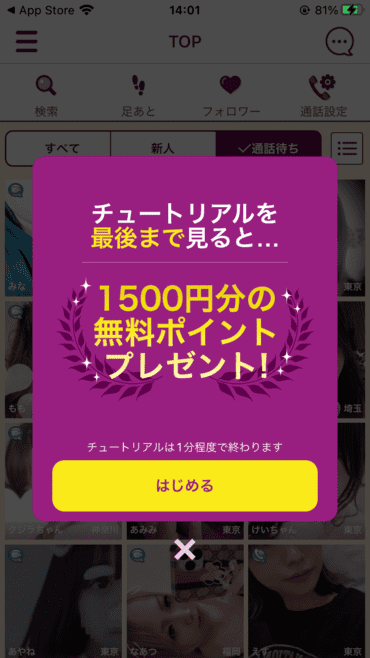Tap the はじめる button to start tutorial

(x=185, y=486)
